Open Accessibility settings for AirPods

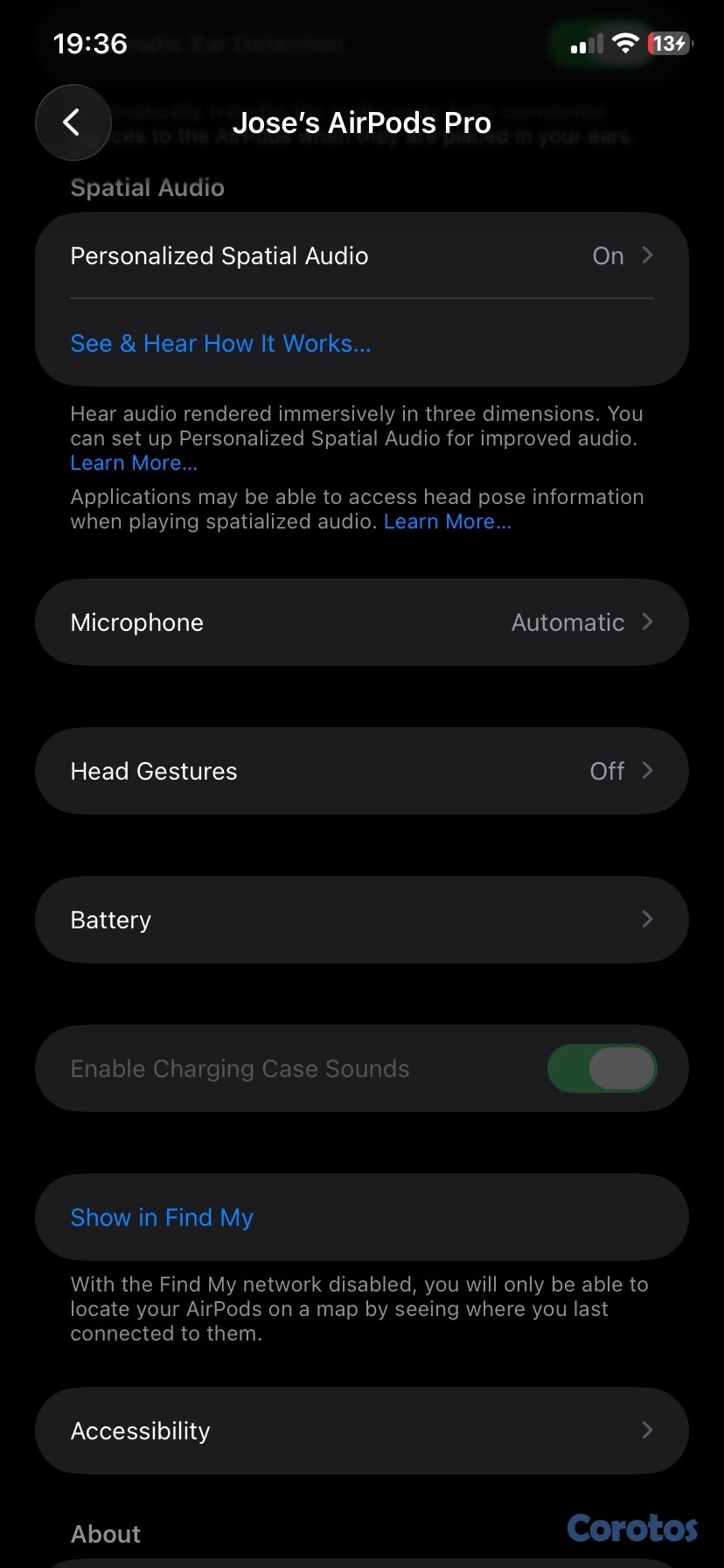361,1431
